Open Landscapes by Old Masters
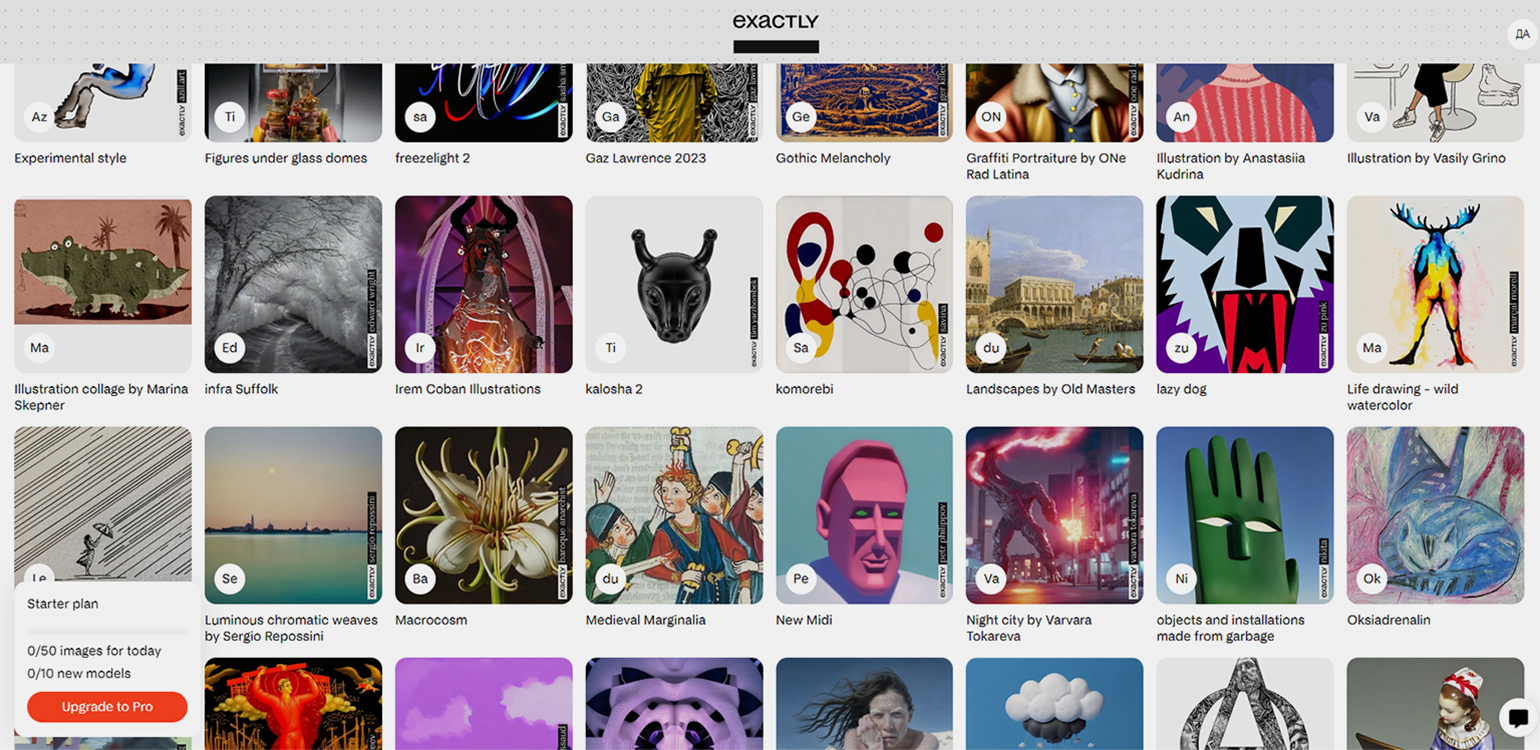Viewport: 1540px width, 750px height. [x=1054, y=285]
